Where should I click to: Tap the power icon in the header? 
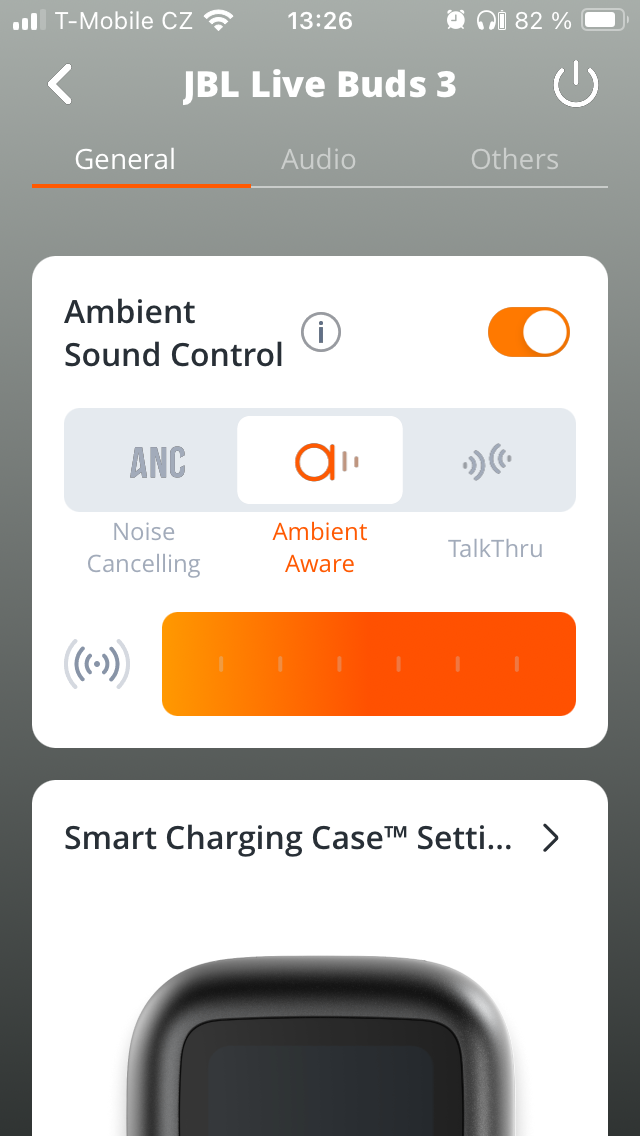coord(576,87)
